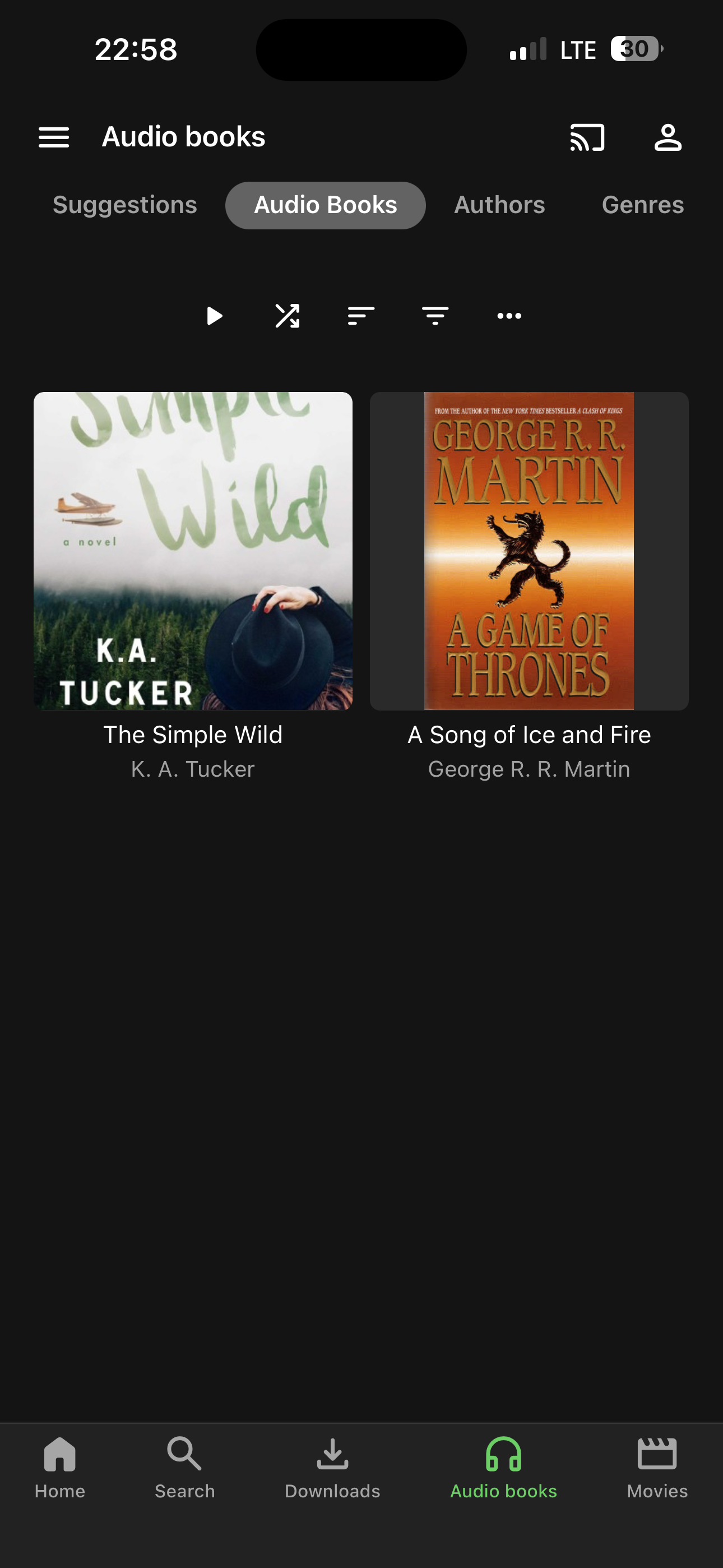The height and width of the screenshot is (1568, 723).
Task: Switch to the Search tab
Action: pos(184,1468)
